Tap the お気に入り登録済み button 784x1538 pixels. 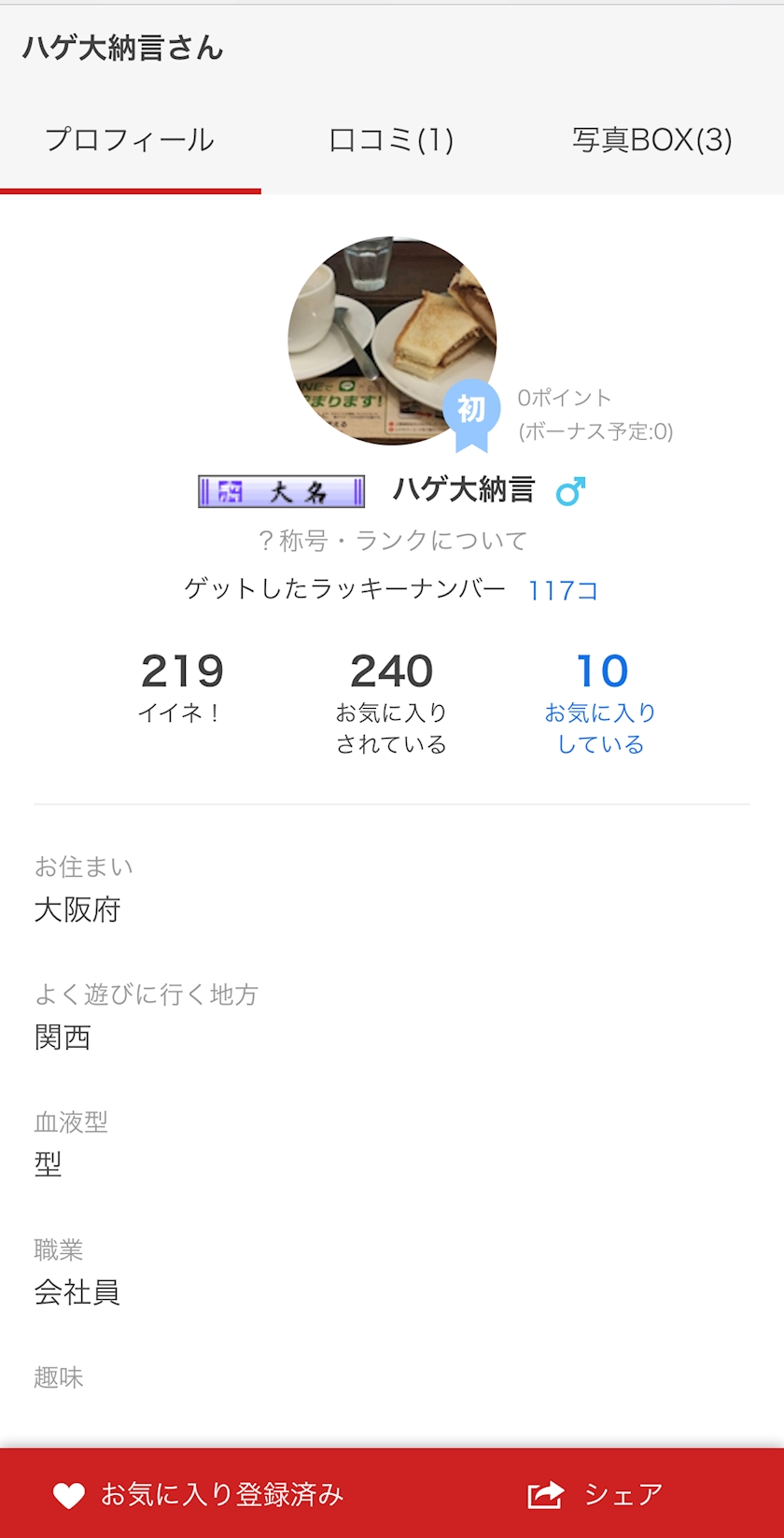point(198,1494)
